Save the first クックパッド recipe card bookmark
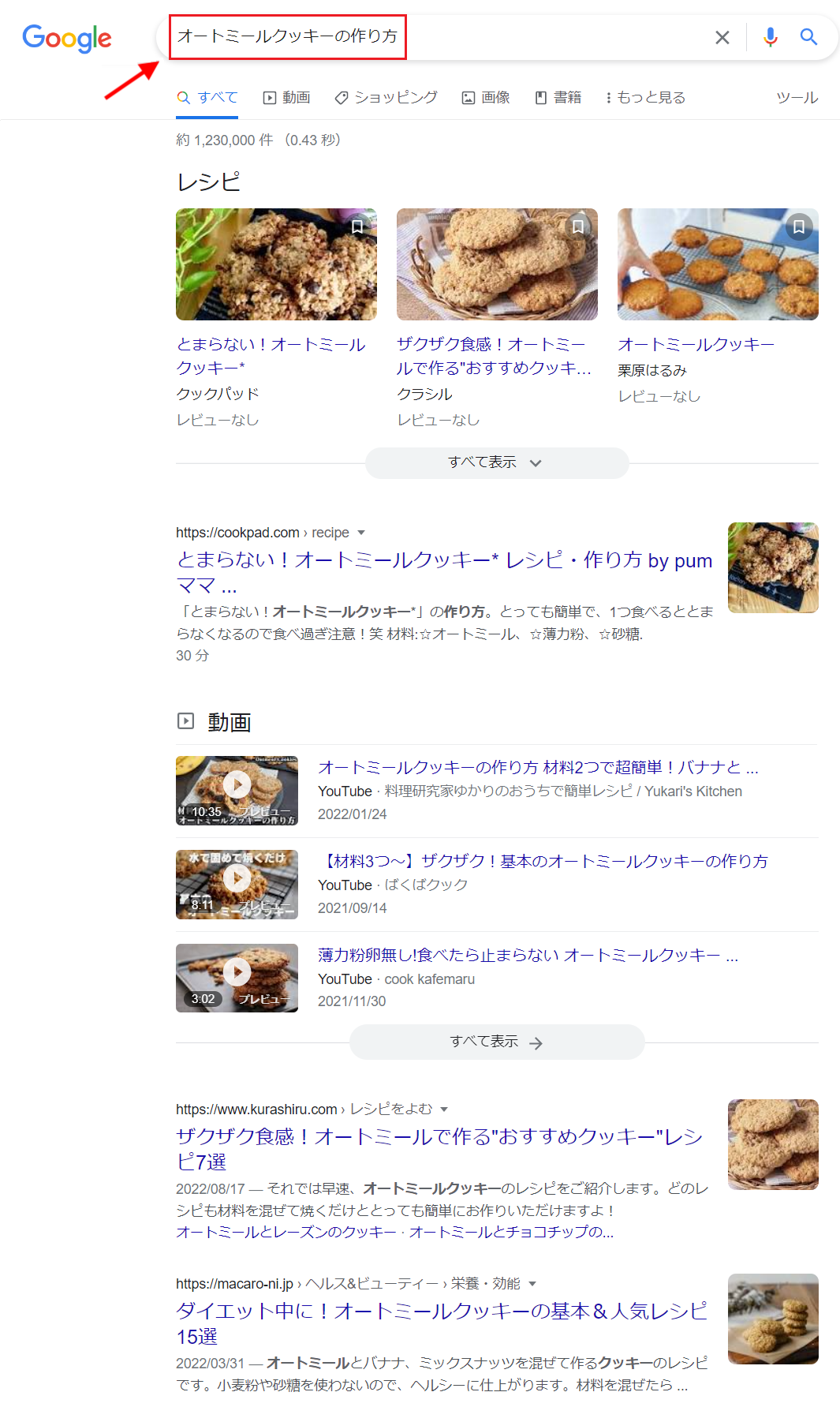This screenshot has width=840, height=1407. point(357,226)
